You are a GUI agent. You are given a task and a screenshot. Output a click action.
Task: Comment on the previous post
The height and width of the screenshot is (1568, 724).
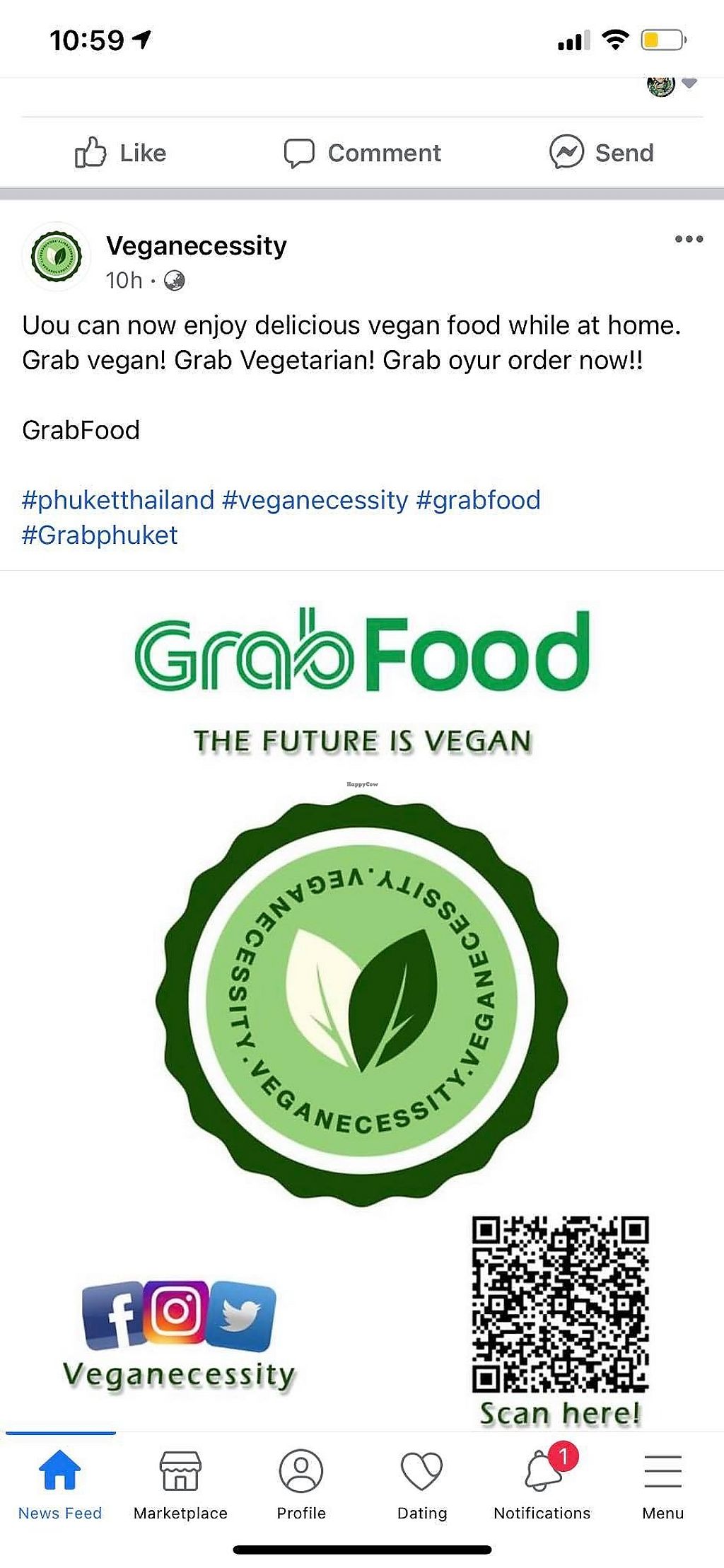(362, 153)
